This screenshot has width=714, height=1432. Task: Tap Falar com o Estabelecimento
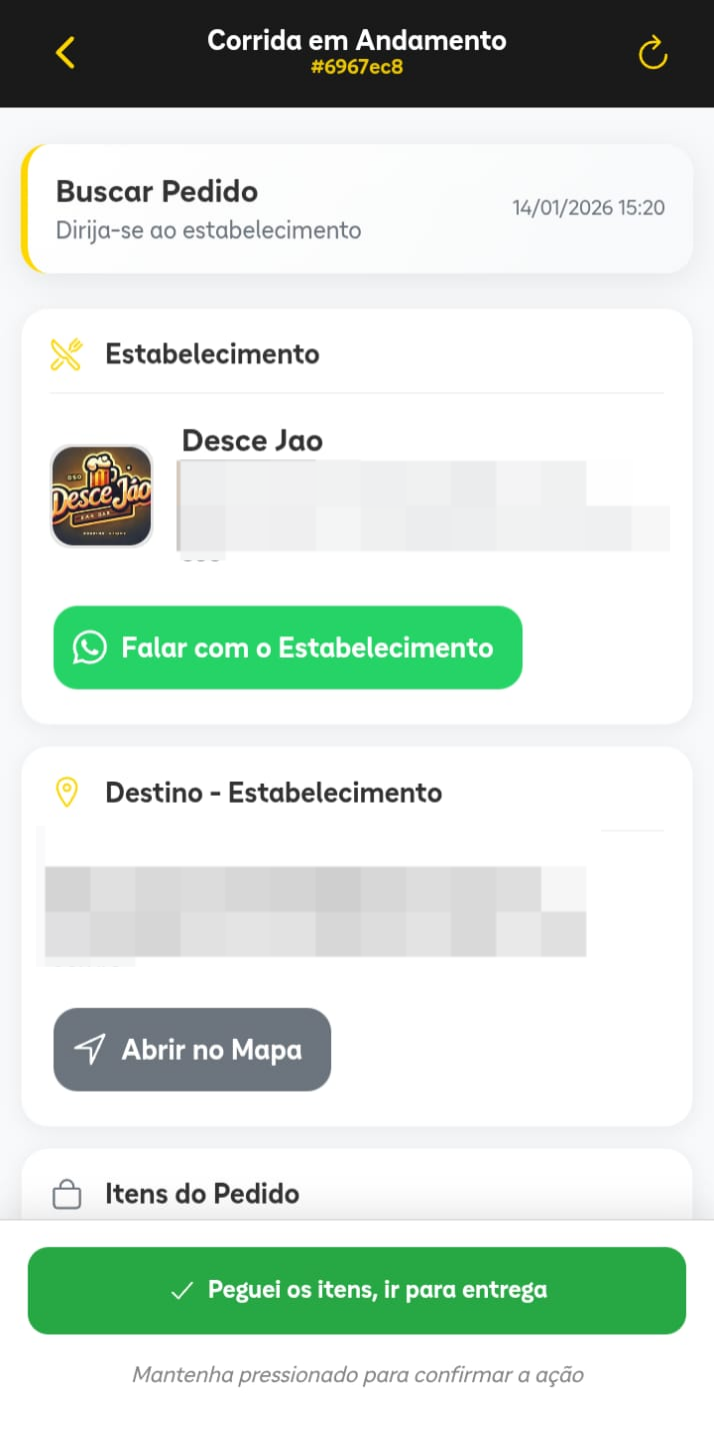click(288, 648)
